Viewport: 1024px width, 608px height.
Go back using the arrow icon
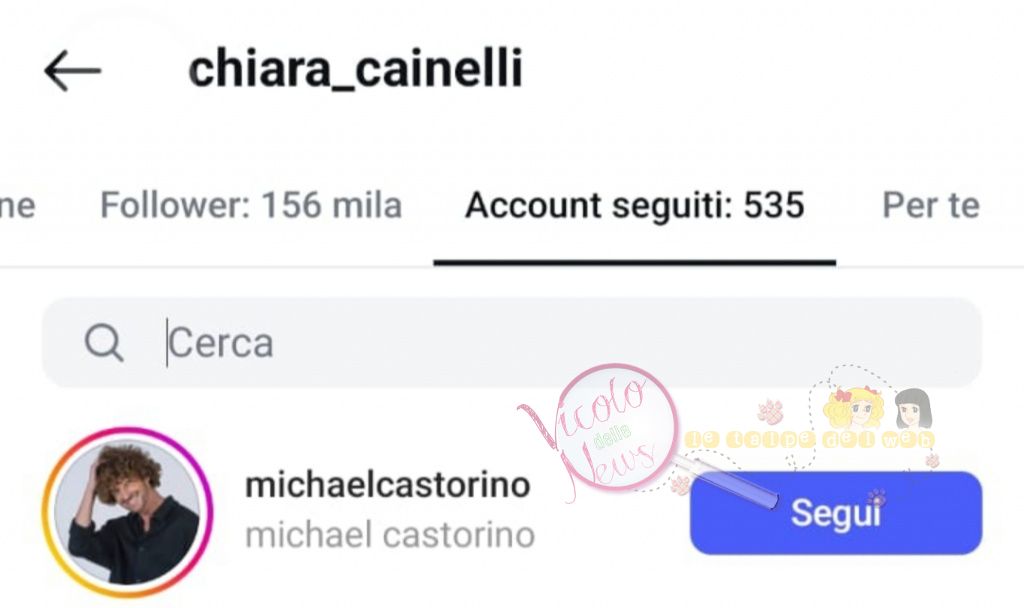72,71
